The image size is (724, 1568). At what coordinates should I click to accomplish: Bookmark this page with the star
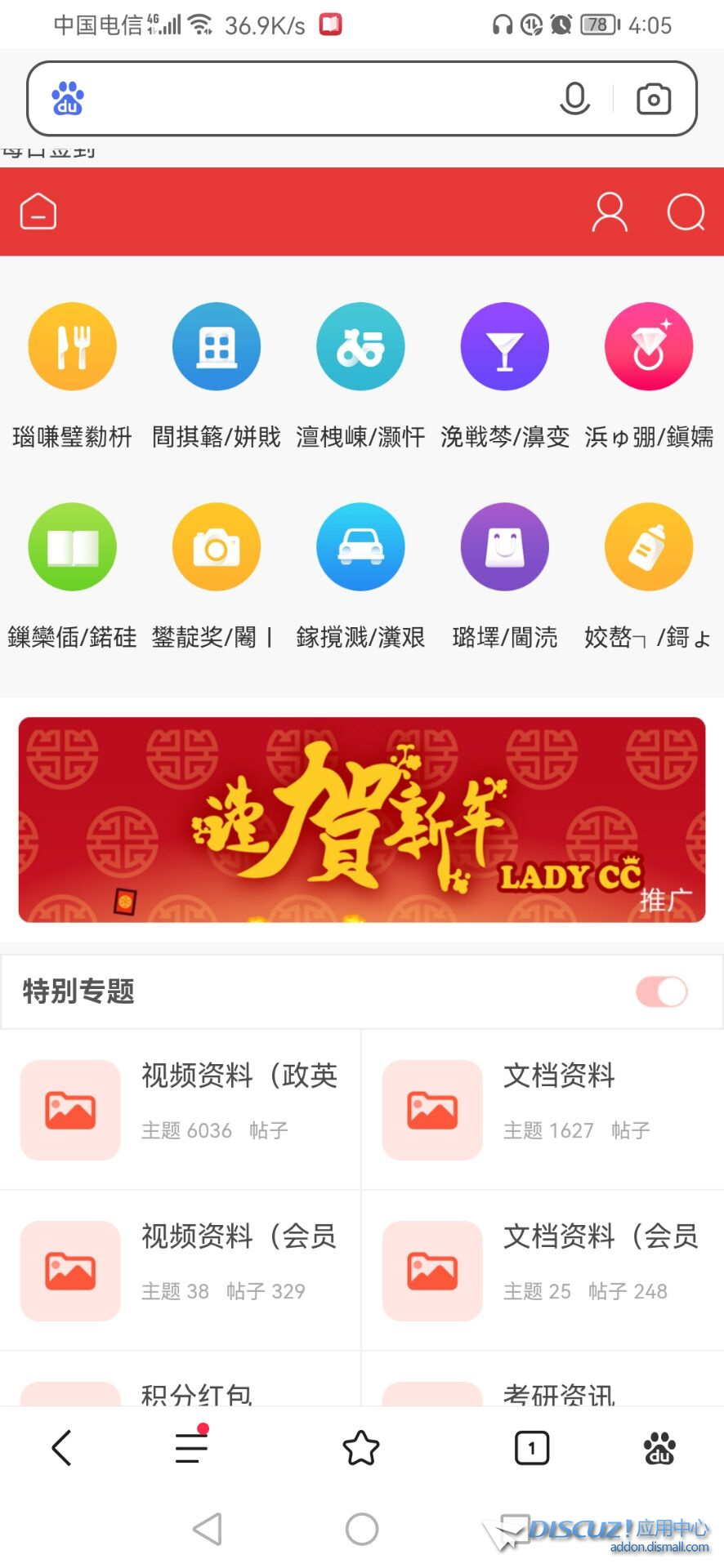[x=361, y=1448]
